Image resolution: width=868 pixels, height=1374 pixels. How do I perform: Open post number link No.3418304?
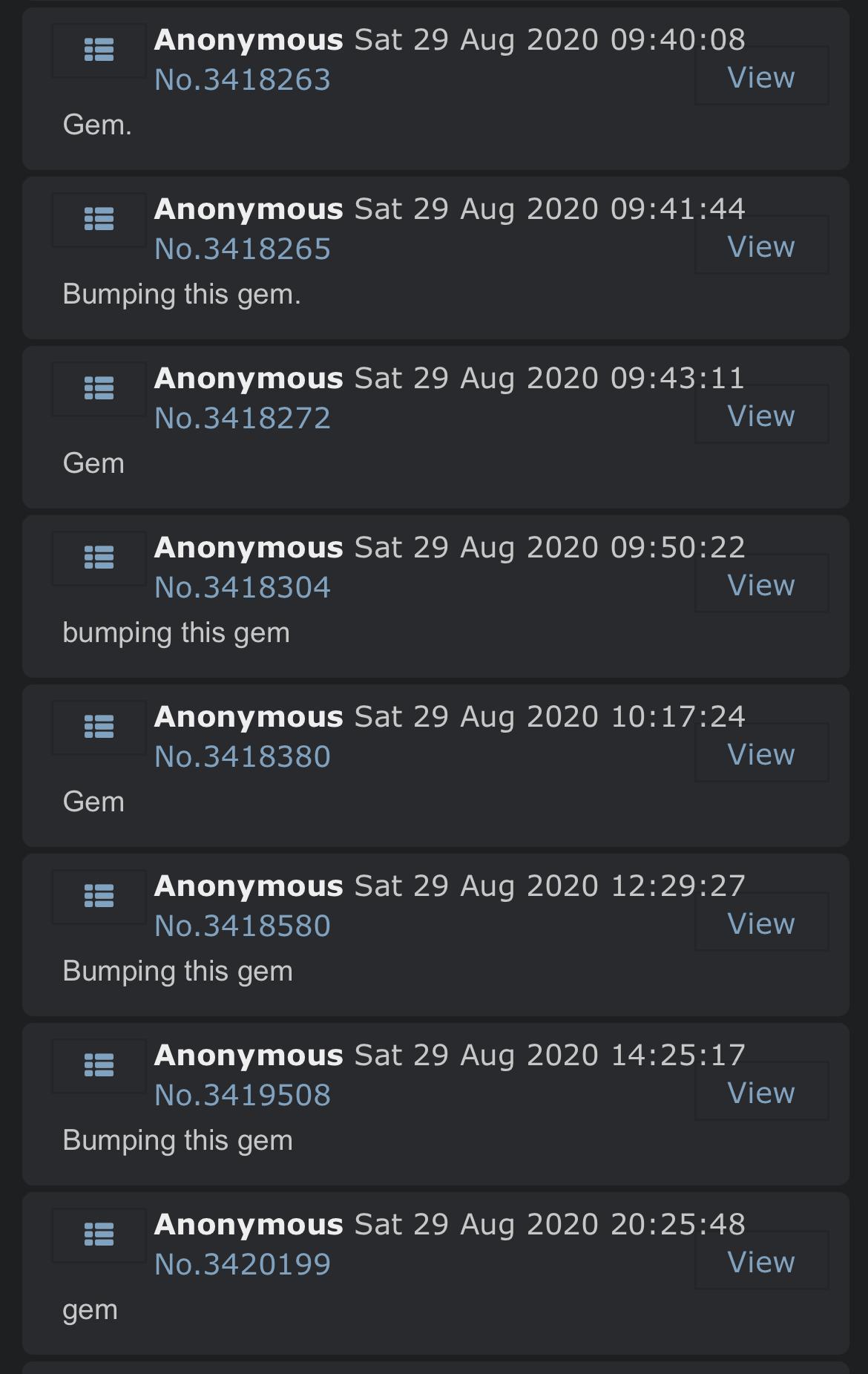242,587
